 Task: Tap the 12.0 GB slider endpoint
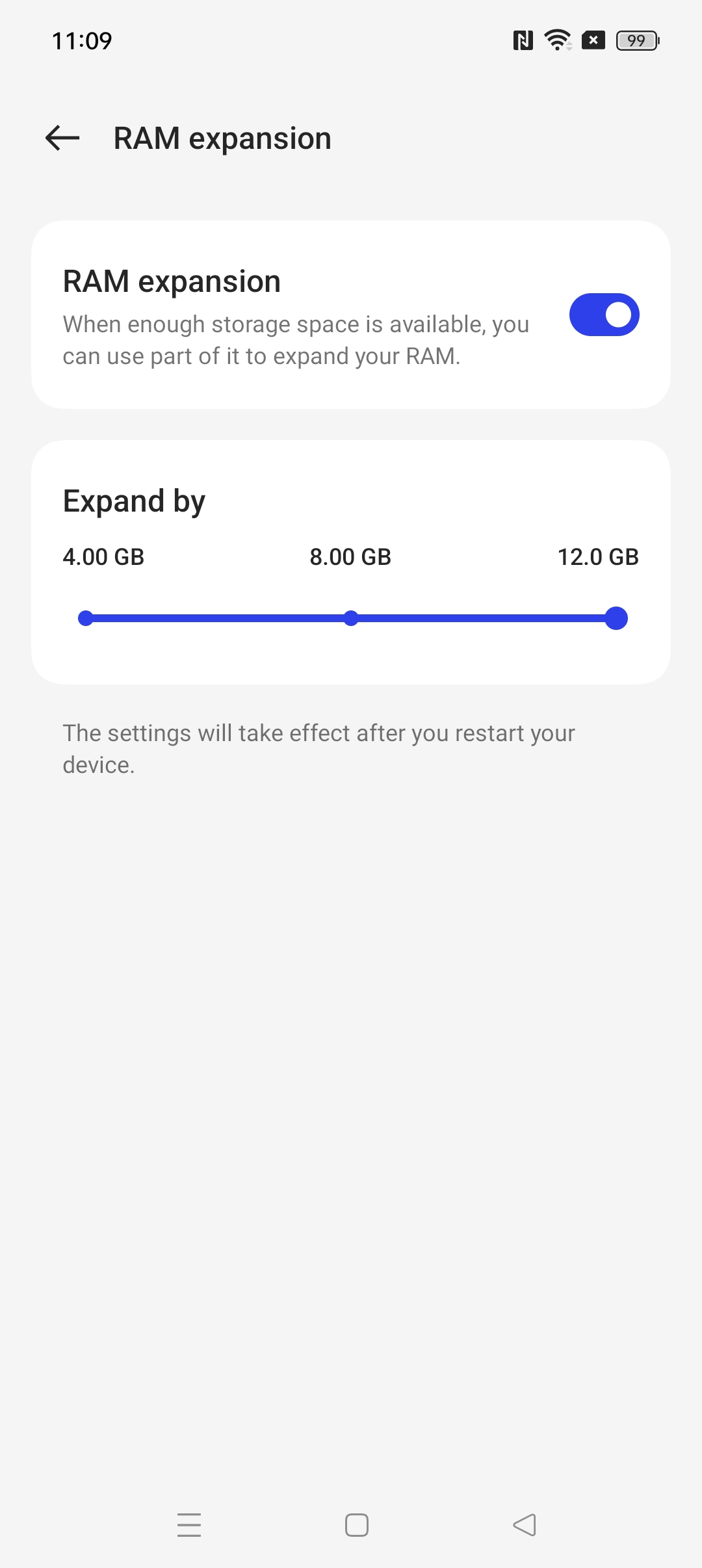pos(616,618)
